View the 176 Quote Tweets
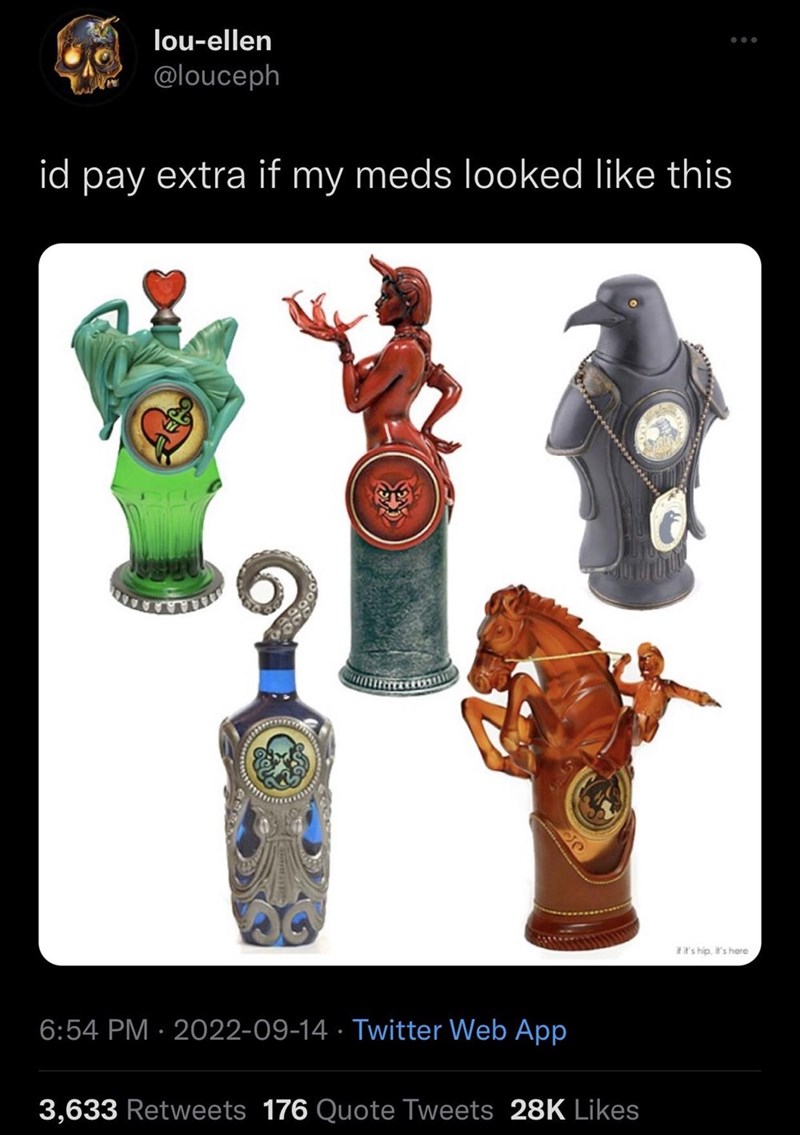 (x=377, y=1108)
